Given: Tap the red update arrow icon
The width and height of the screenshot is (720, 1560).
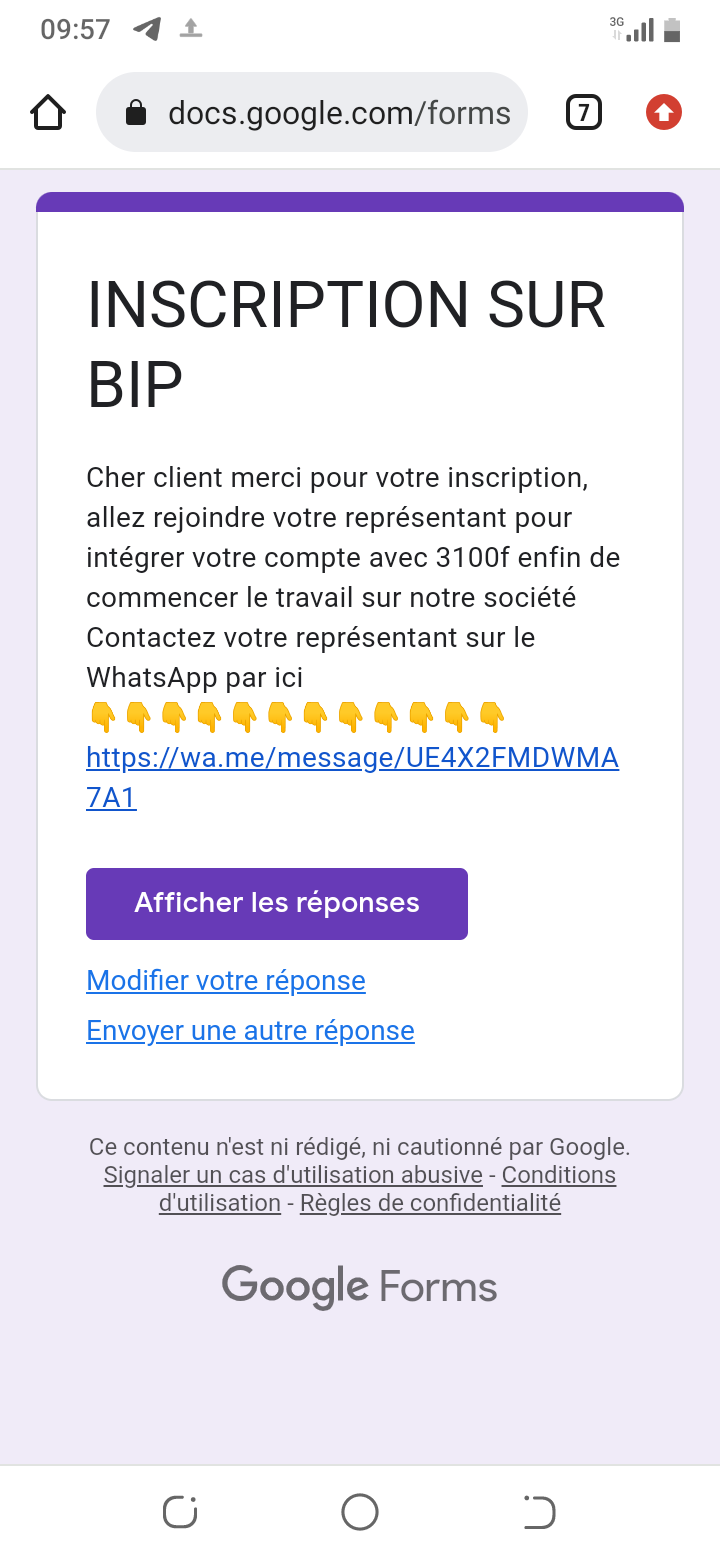Looking at the screenshot, I should [664, 112].
